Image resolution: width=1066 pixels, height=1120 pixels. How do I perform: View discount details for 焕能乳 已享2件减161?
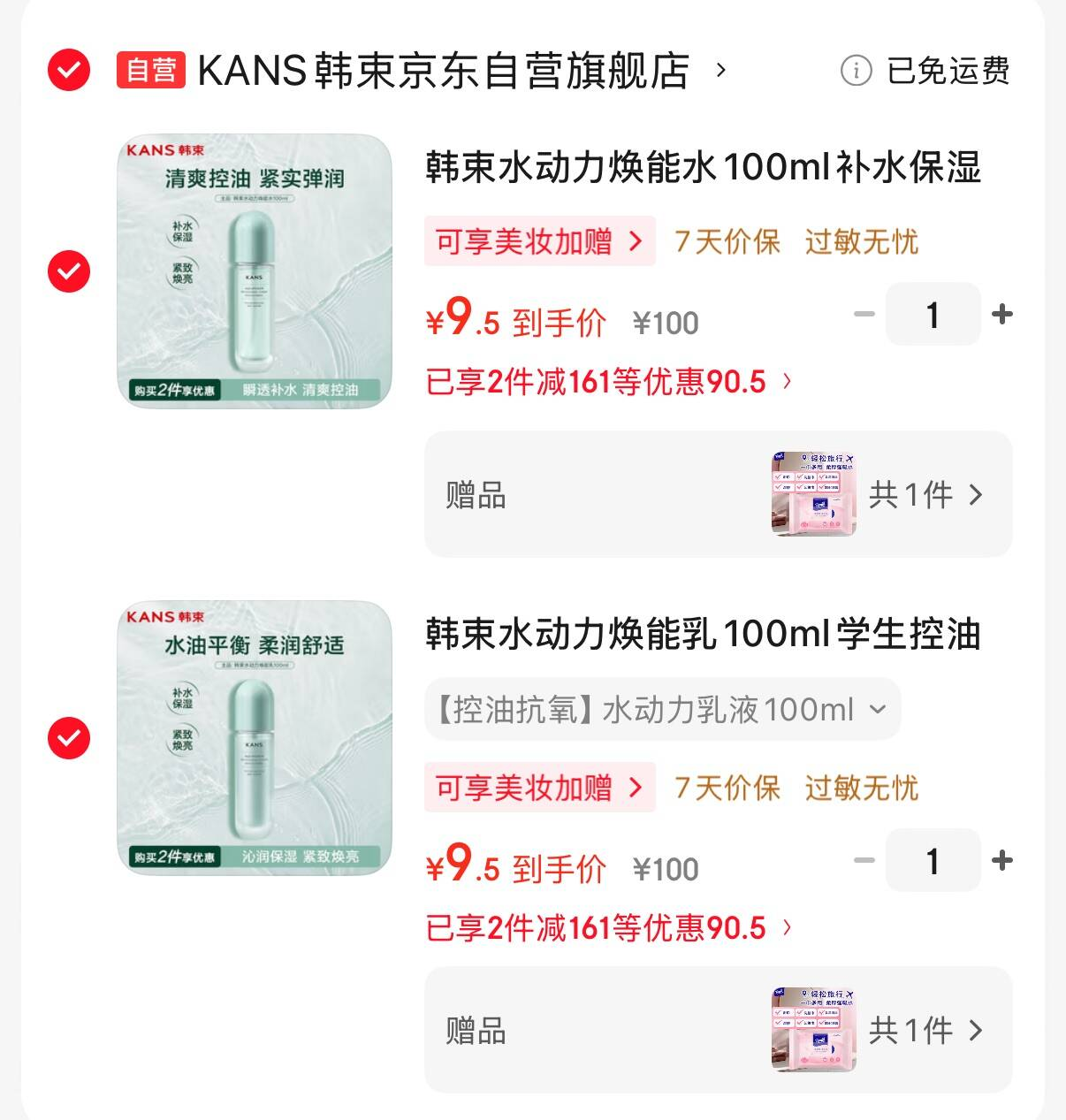tap(609, 928)
